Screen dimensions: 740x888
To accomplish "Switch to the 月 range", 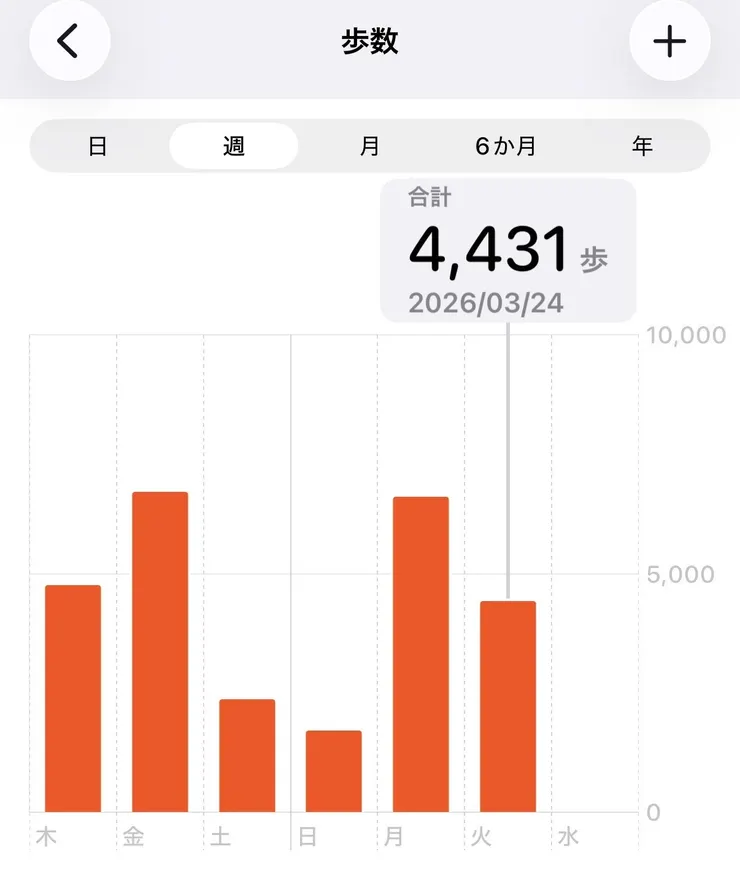I will [370, 146].
